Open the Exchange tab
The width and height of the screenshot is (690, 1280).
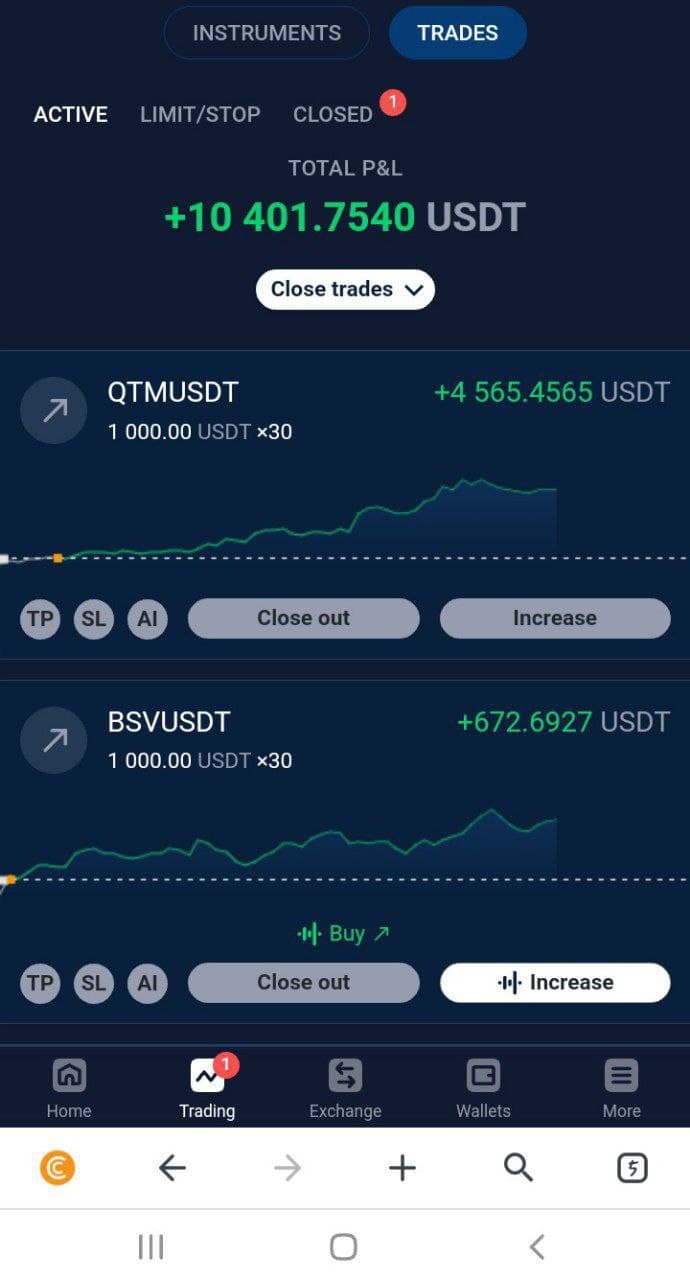tap(345, 1088)
